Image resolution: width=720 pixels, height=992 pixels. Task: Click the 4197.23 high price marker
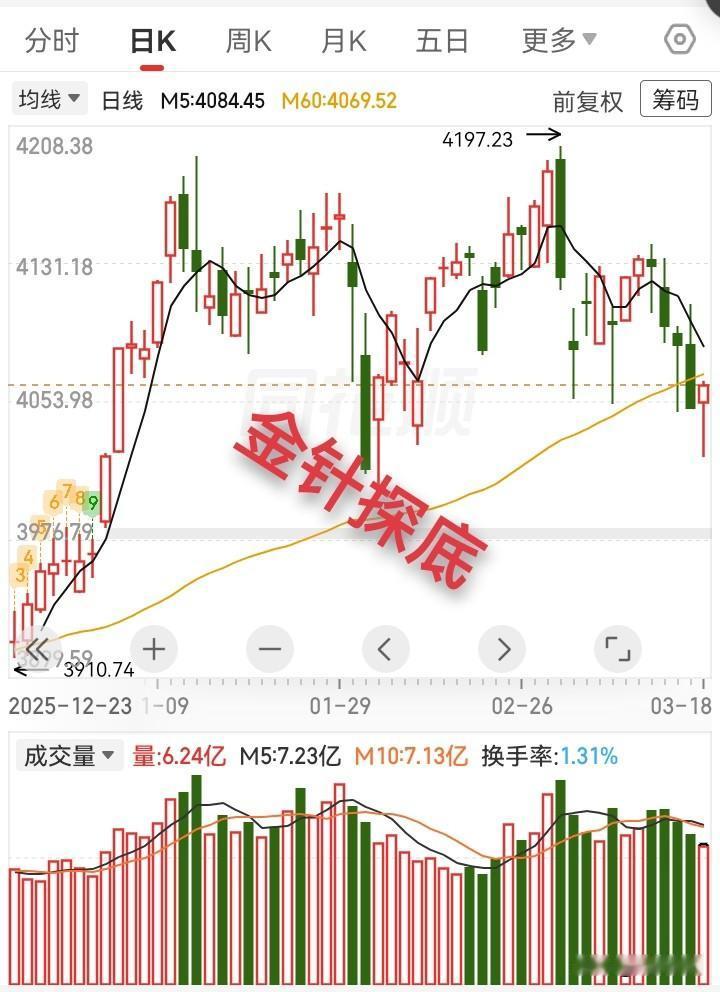[x=478, y=140]
